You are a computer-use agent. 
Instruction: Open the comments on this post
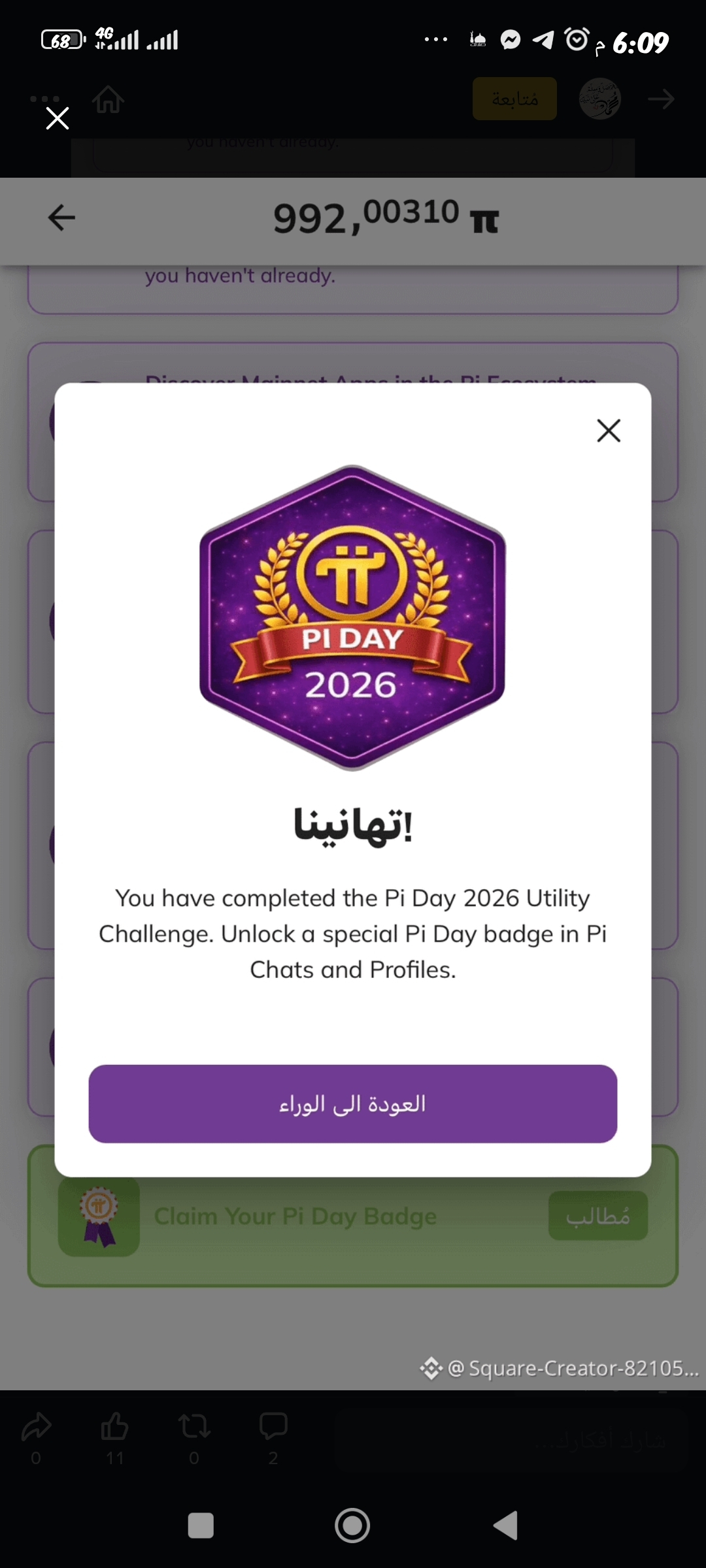(273, 1426)
